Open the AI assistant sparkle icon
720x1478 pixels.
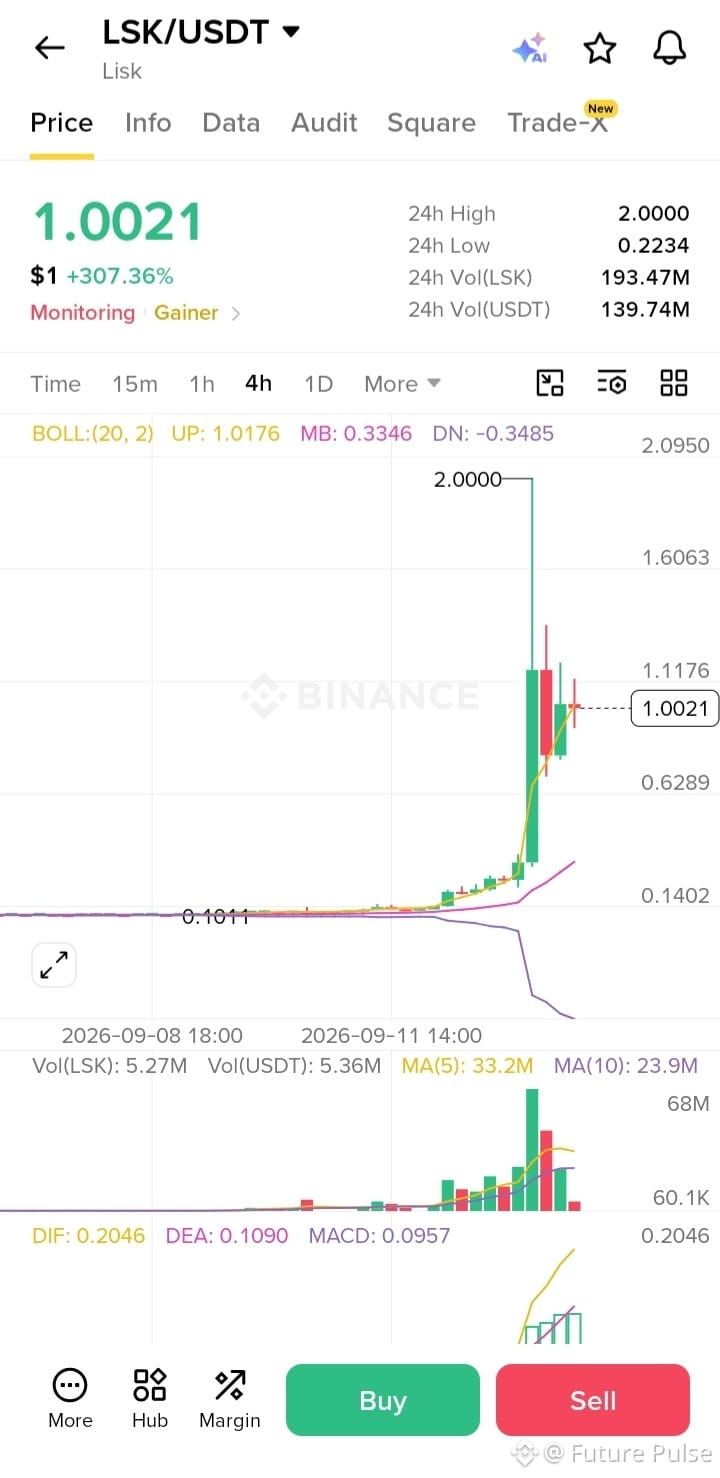coord(529,48)
